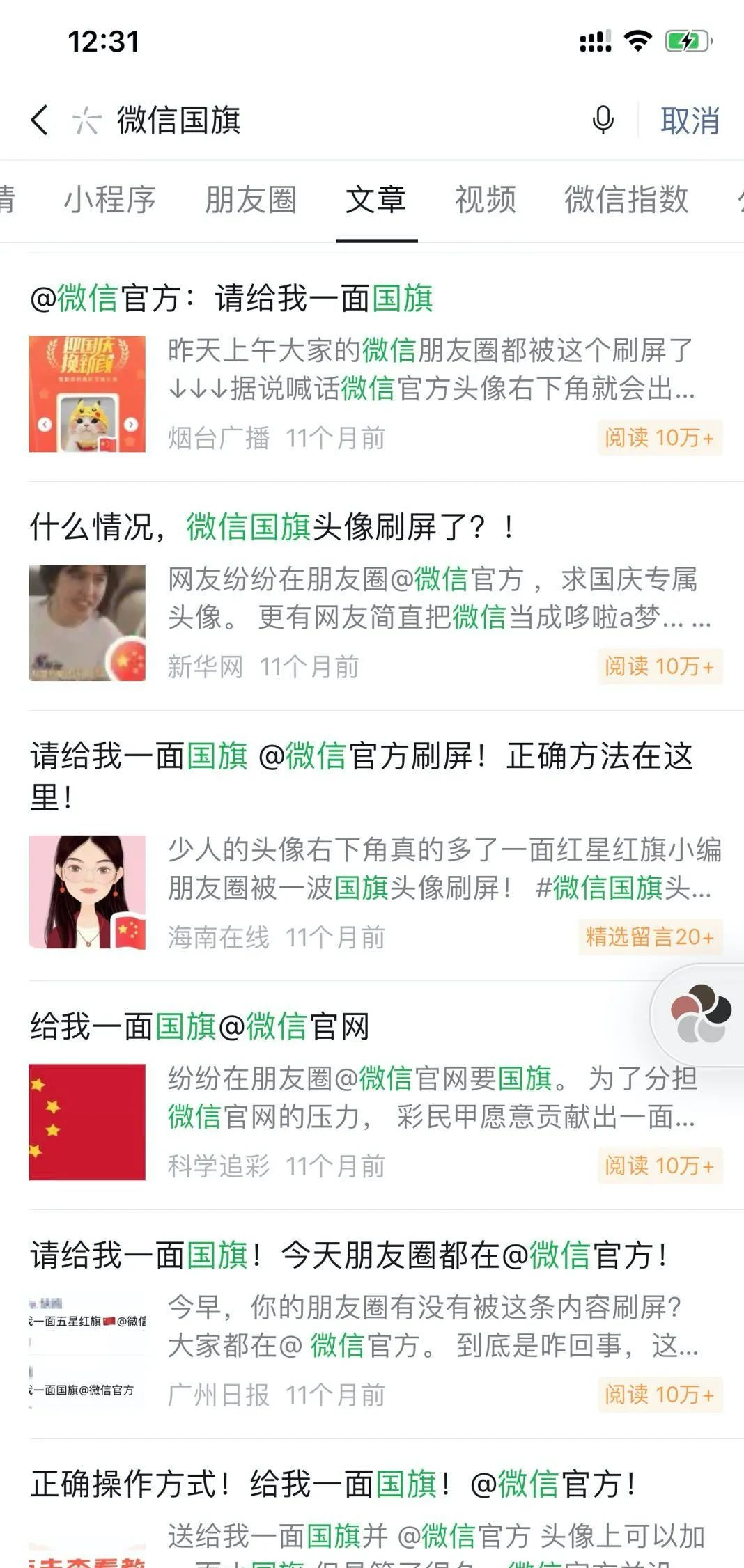Switch to the 视频 tab
744x1568 pixels.
pos(486,200)
